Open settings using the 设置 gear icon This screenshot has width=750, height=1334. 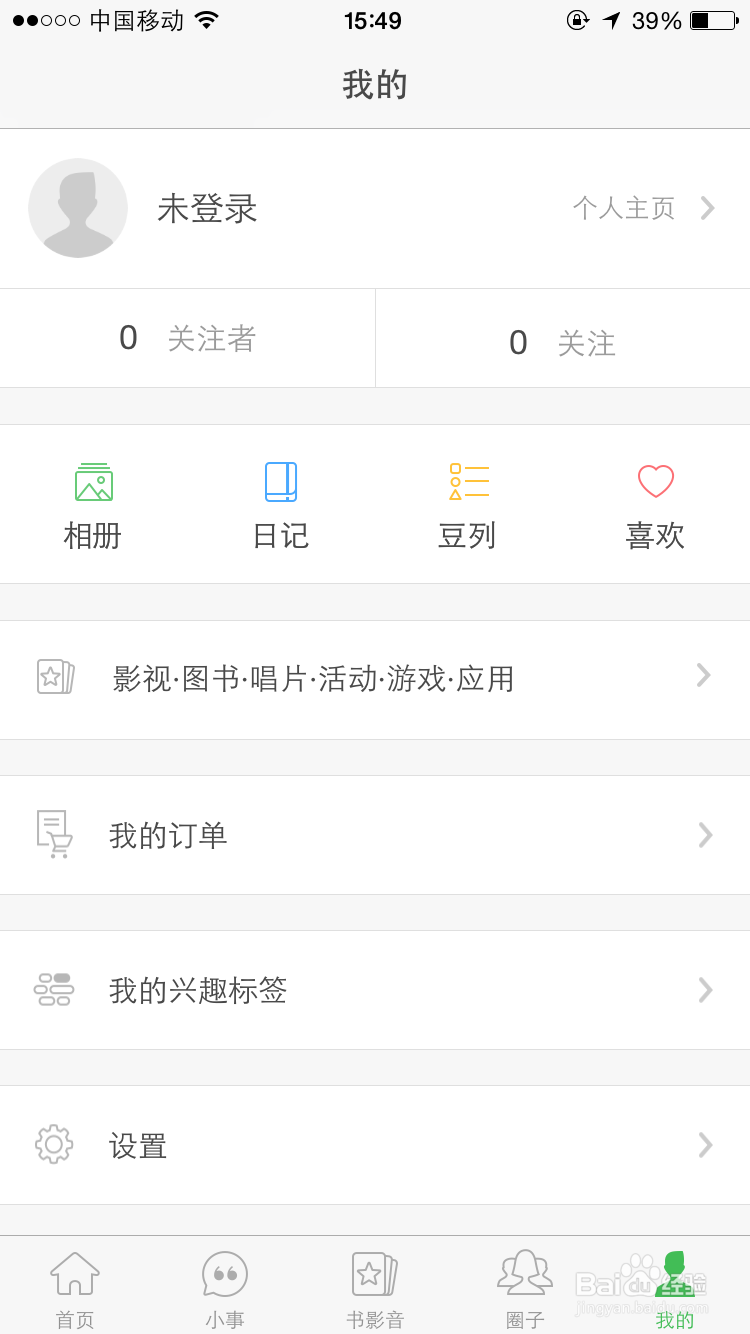coord(54,1145)
